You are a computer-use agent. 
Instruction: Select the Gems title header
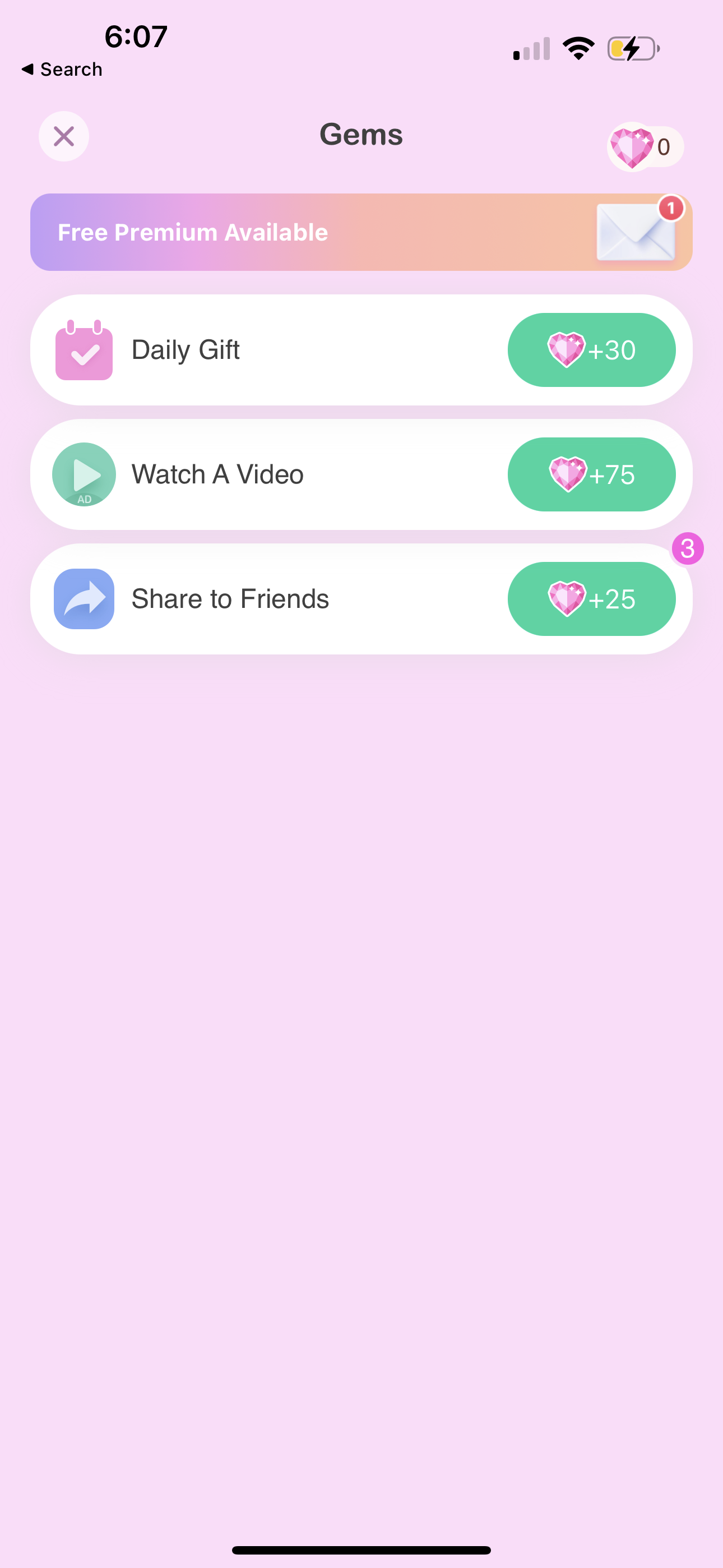pos(361,135)
